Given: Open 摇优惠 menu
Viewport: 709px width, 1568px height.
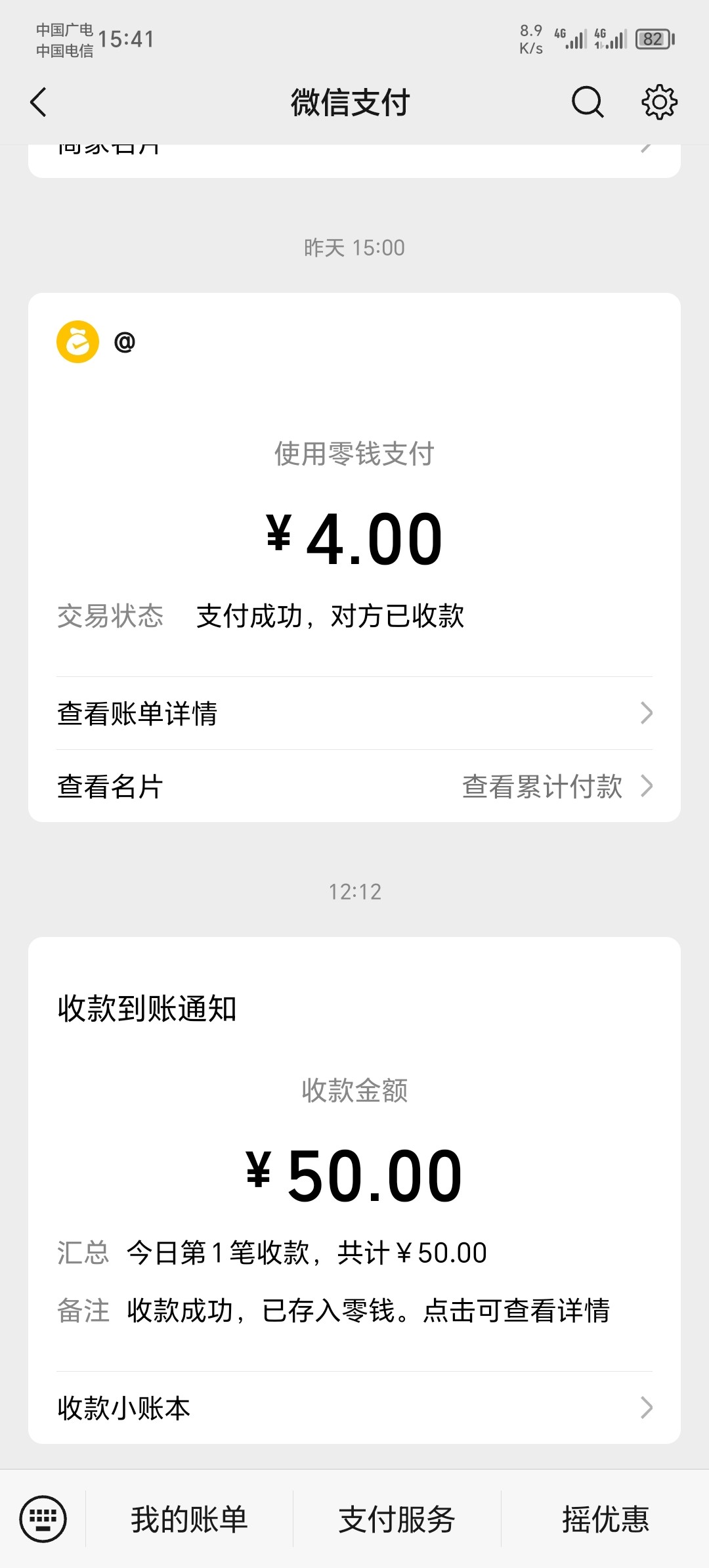Looking at the screenshot, I should pos(605,1519).
